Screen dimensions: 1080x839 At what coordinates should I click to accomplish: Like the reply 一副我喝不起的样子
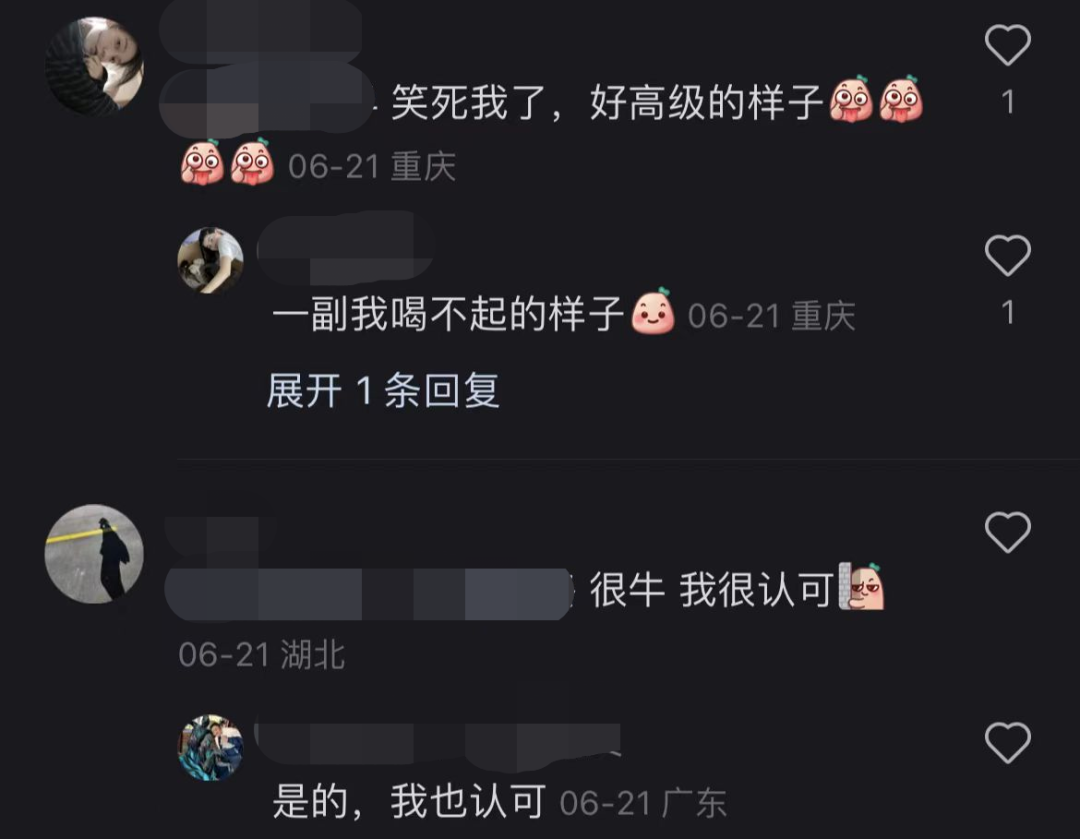point(1007,256)
